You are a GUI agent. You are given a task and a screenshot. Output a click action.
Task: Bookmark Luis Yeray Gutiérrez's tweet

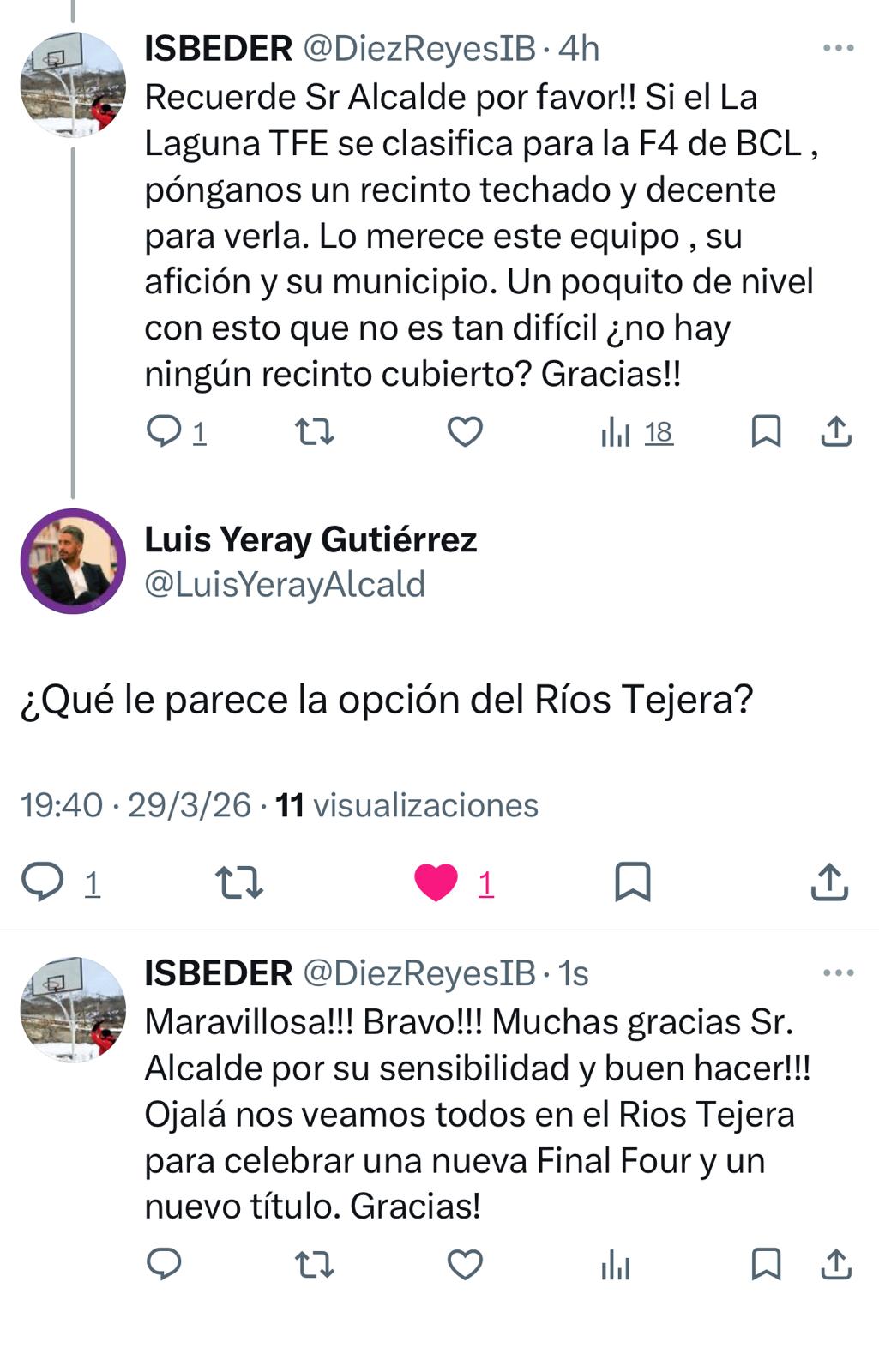point(633,882)
